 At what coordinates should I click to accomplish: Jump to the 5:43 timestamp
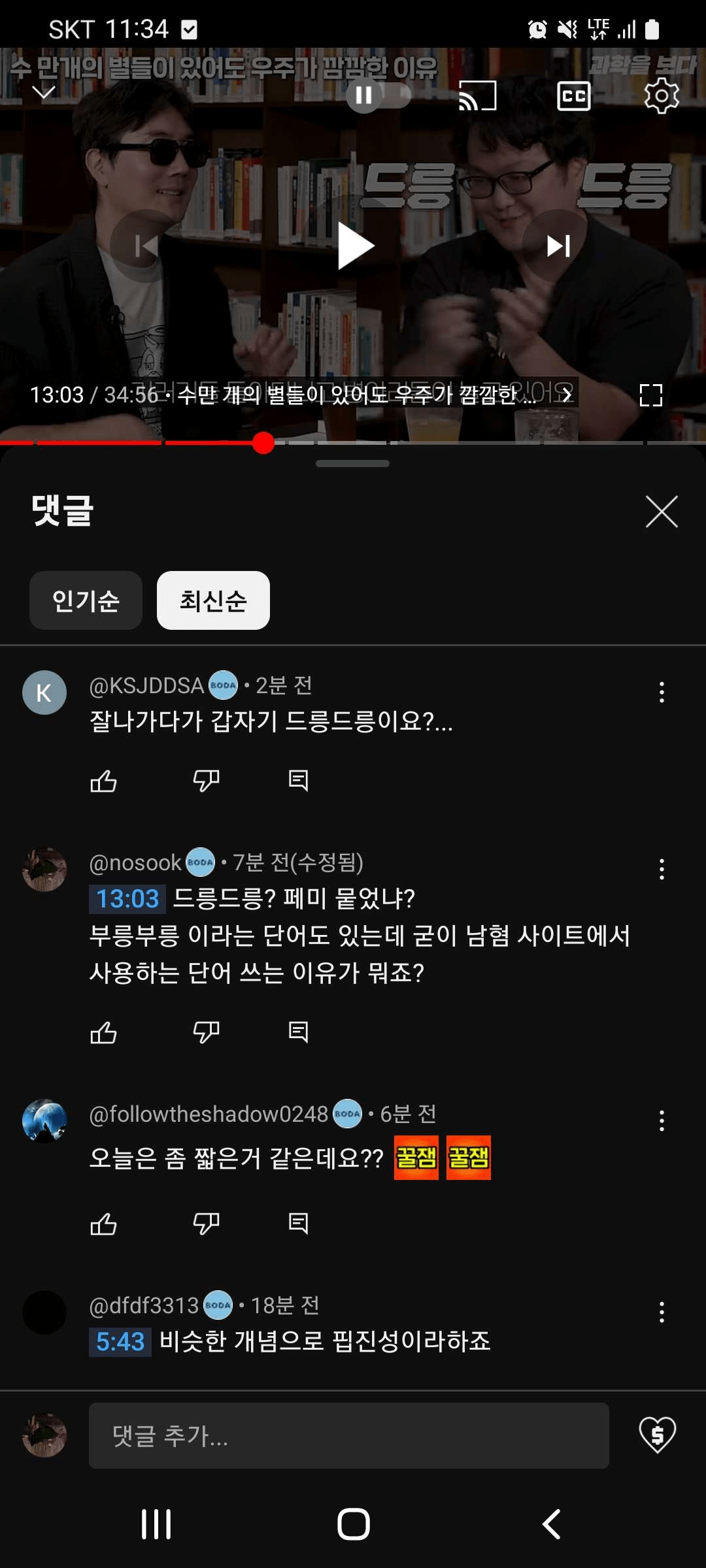[120, 1342]
